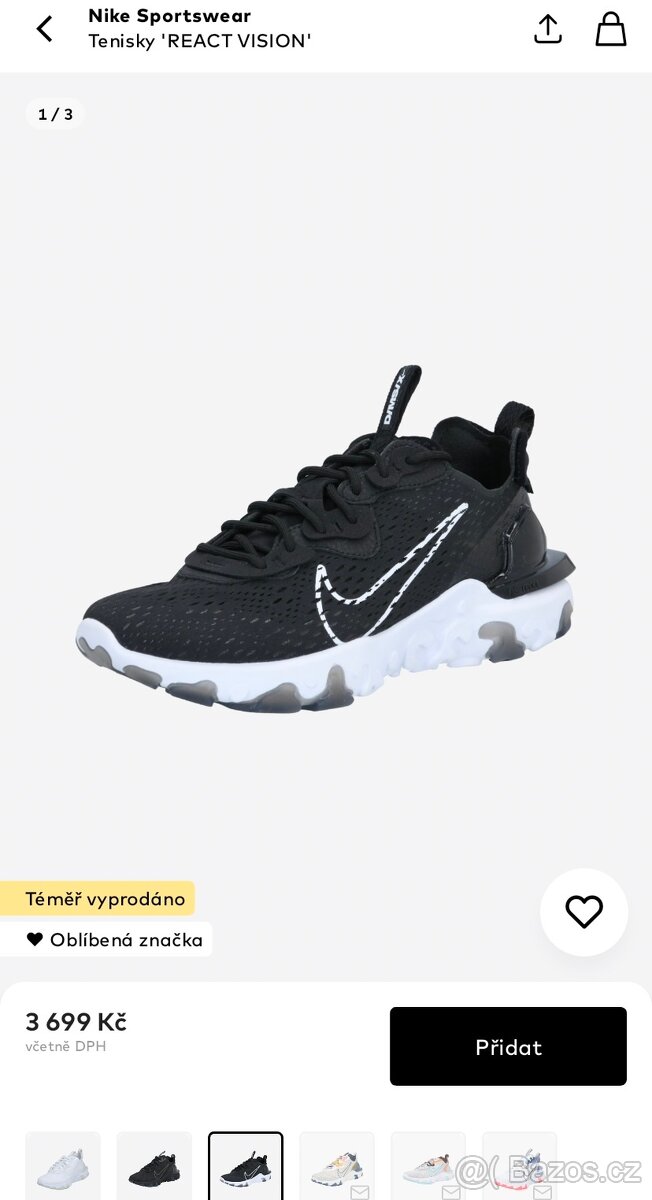Image resolution: width=652 pixels, height=1200 pixels.
Task: Pick the light pastel sneaker variant
Action: click(x=428, y=1166)
